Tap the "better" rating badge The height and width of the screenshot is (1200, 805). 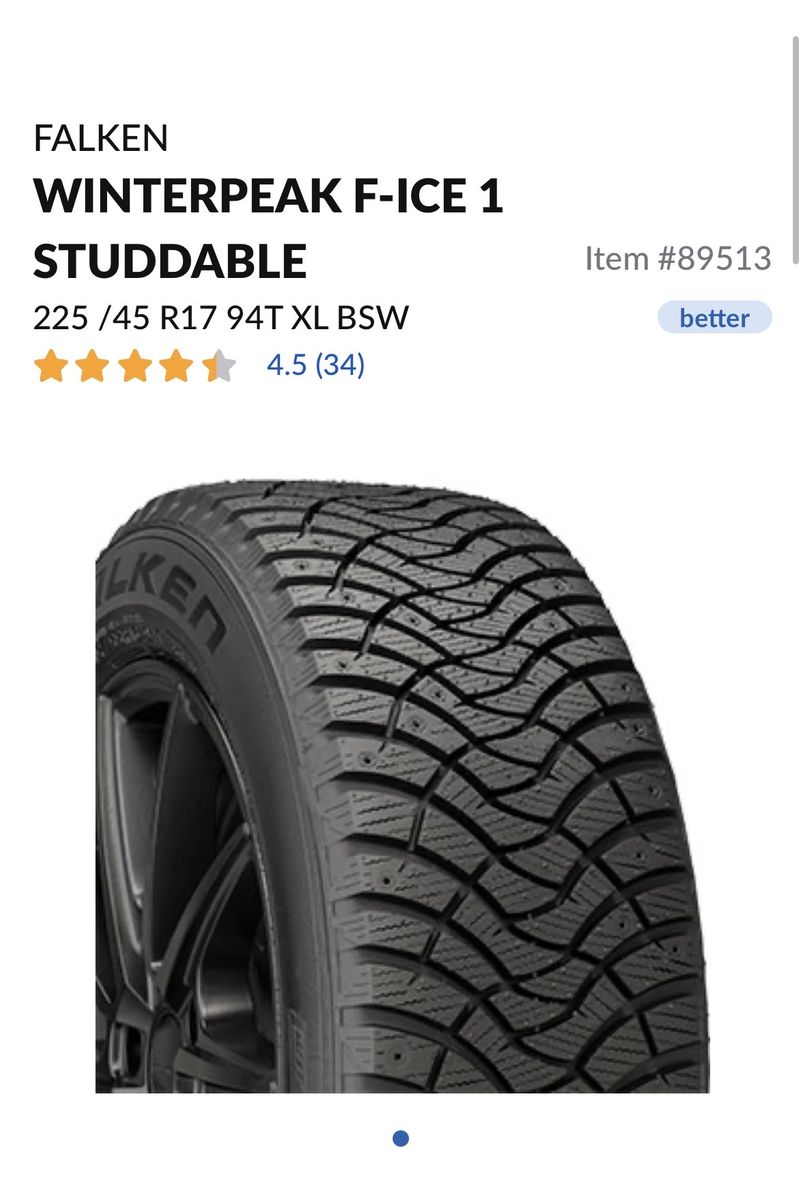click(x=714, y=318)
